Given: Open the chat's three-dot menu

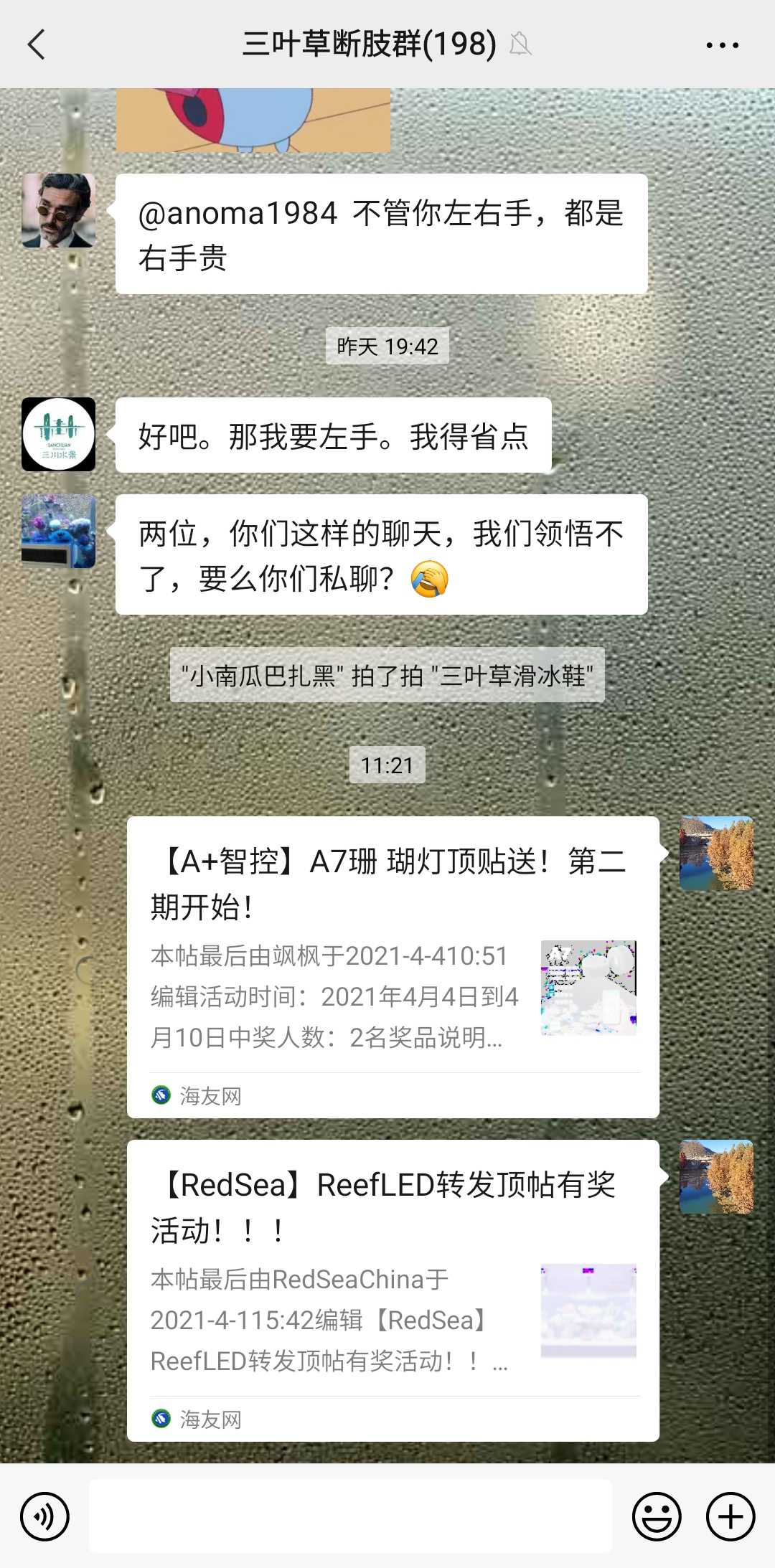Looking at the screenshot, I should pyautogui.click(x=722, y=44).
